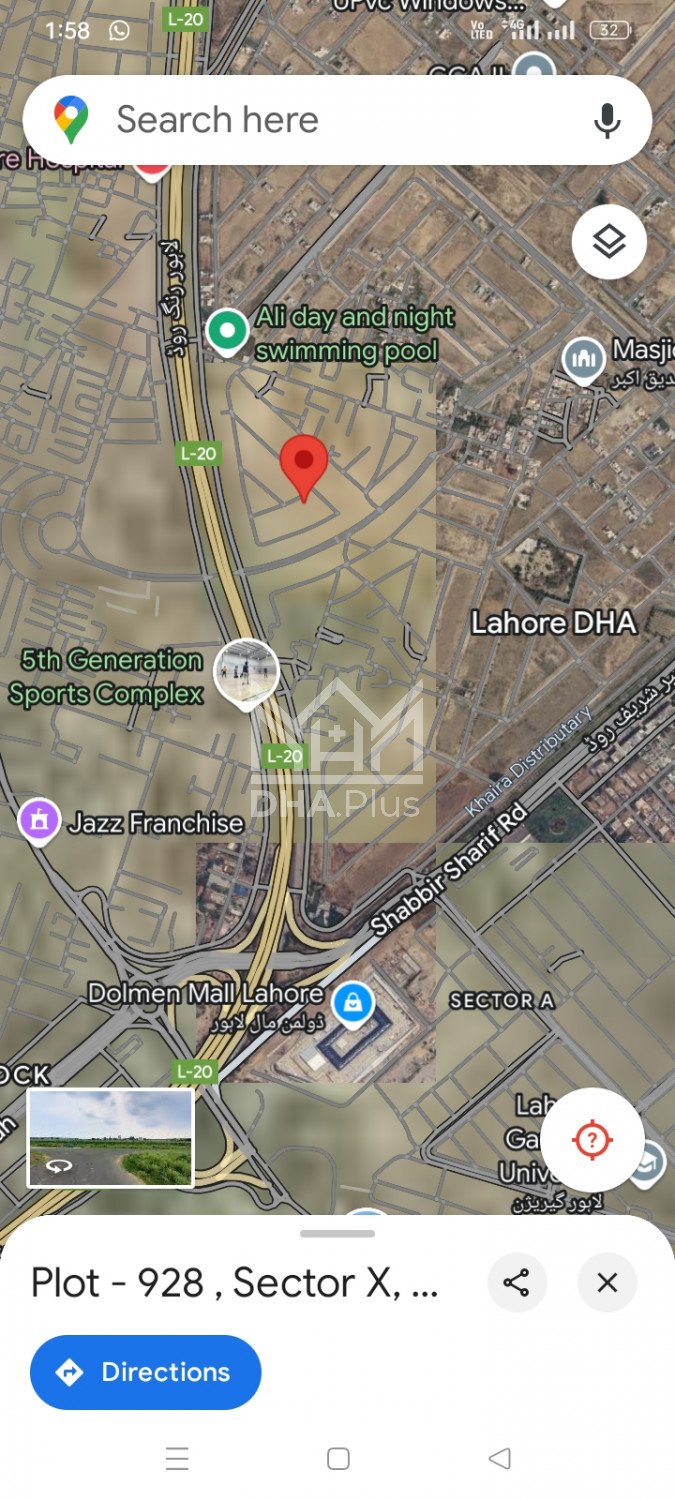Select the Jazz Franchise map pin
Image resolution: width=675 pixels, height=1500 pixels.
click(x=39, y=820)
